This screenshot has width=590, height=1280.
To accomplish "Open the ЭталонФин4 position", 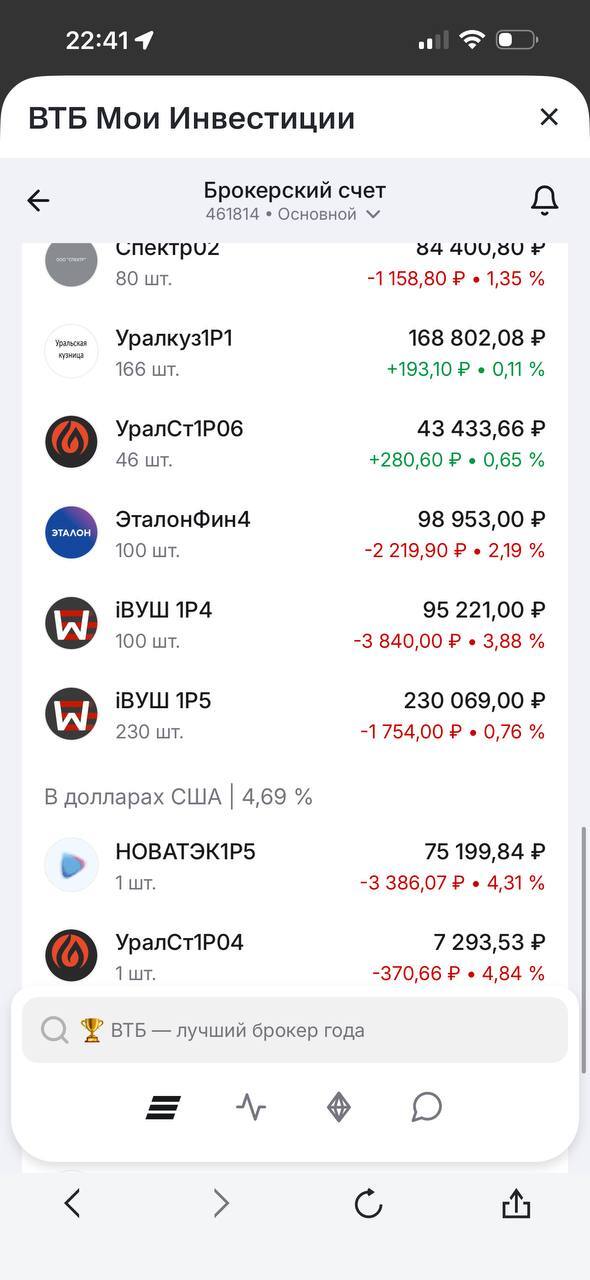I will (295, 534).
